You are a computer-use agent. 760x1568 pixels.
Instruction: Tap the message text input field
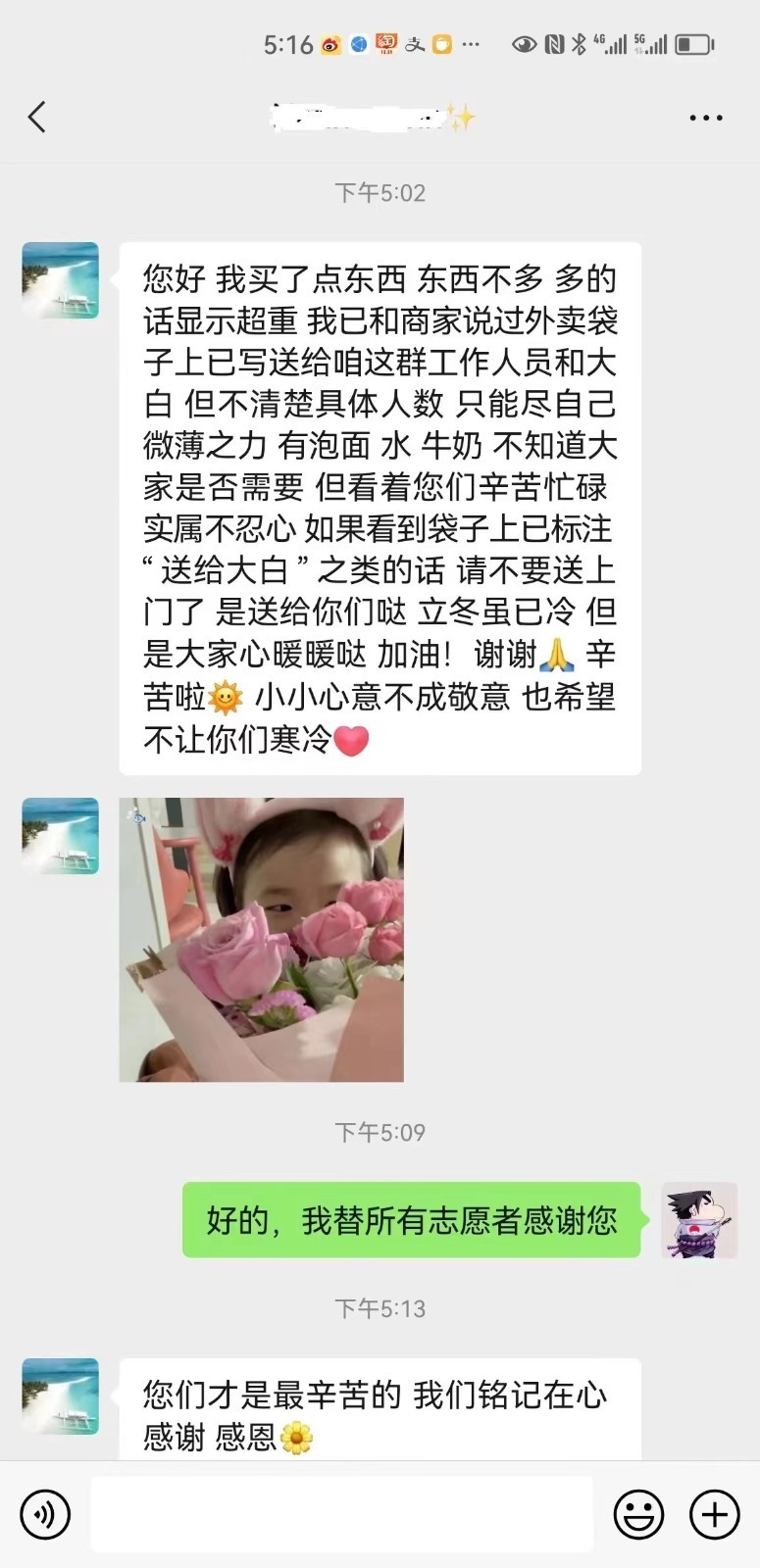coord(341,1514)
